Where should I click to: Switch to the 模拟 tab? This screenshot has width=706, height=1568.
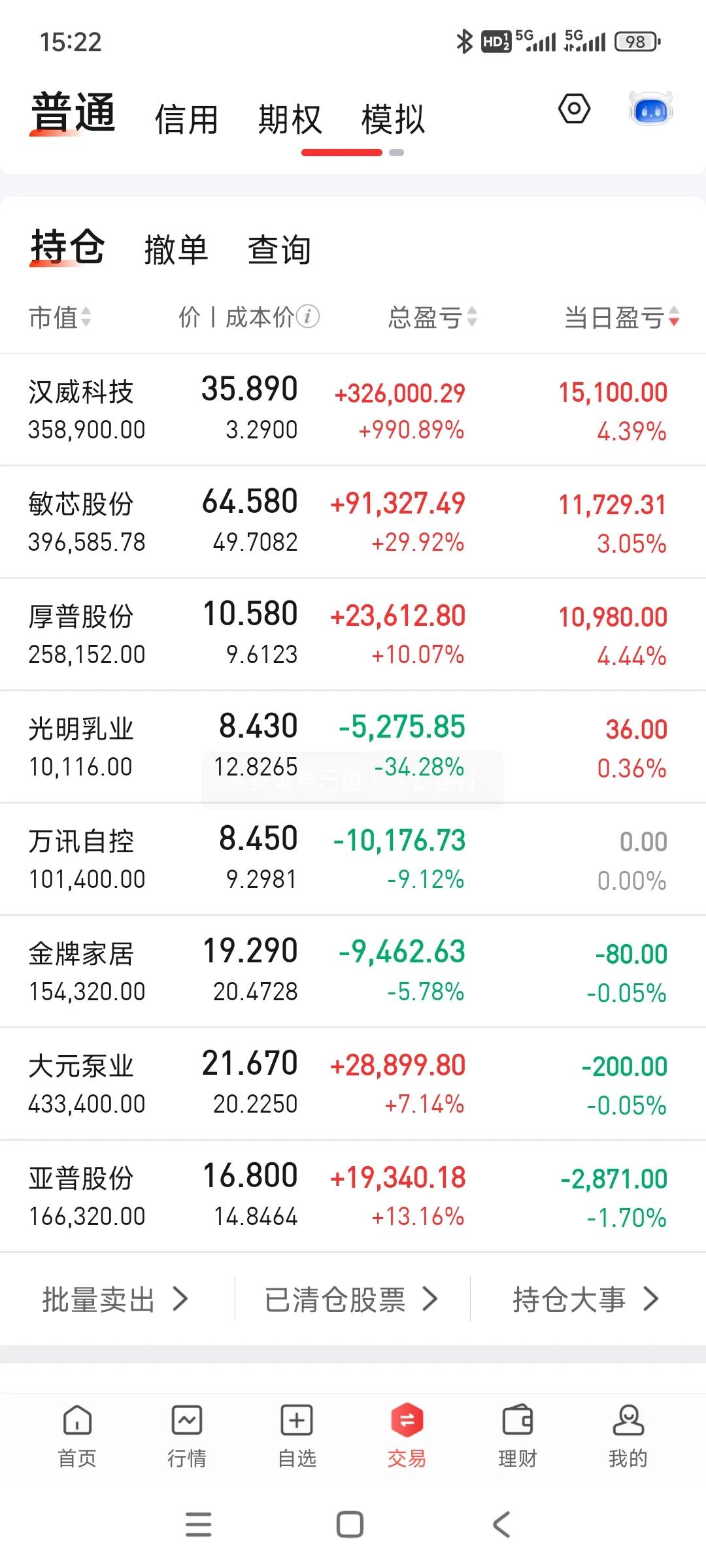tap(393, 120)
